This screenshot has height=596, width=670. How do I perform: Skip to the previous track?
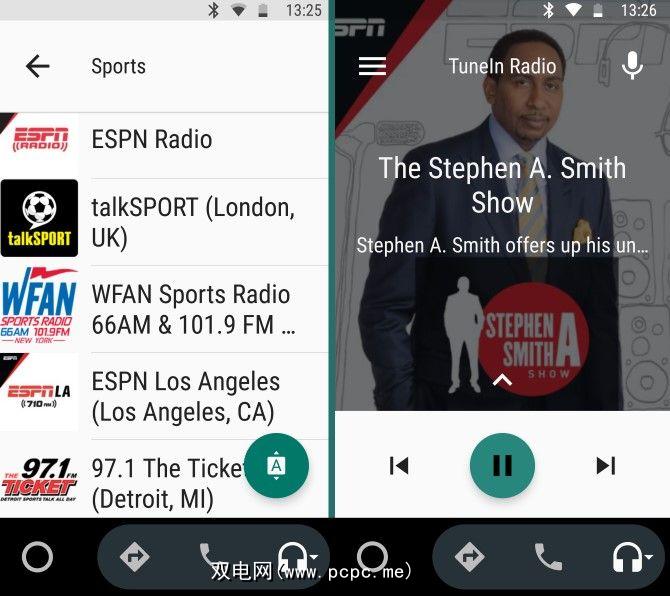pos(399,465)
